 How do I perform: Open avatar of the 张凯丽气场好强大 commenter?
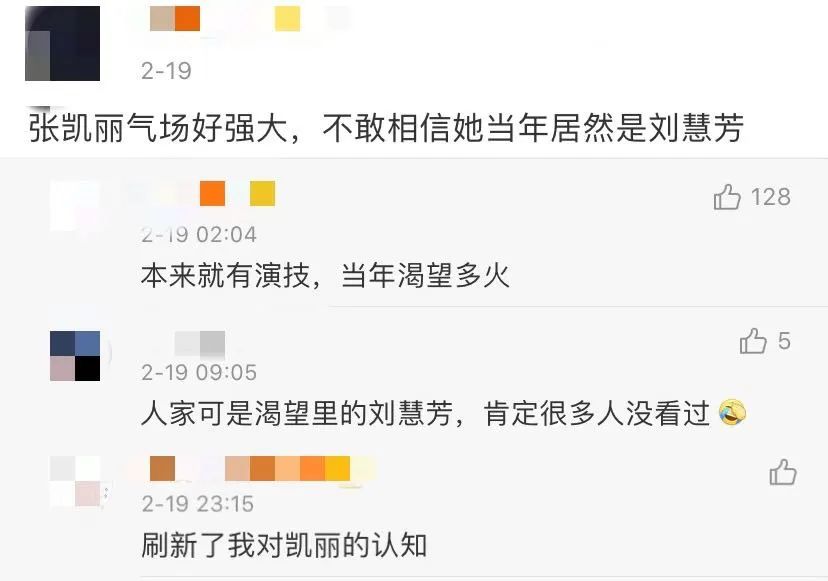tap(62, 44)
